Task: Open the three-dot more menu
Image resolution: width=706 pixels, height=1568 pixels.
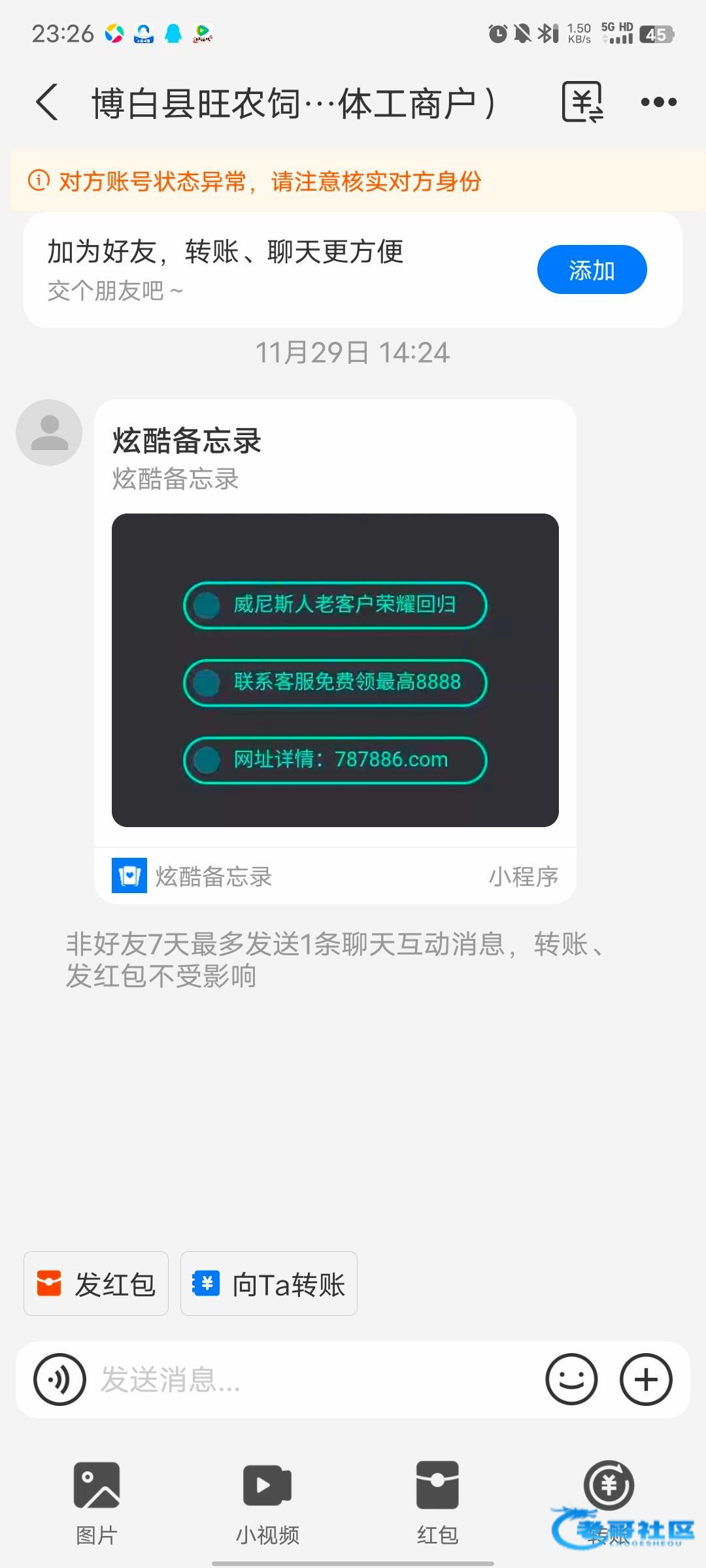Action: tap(658, 102)
